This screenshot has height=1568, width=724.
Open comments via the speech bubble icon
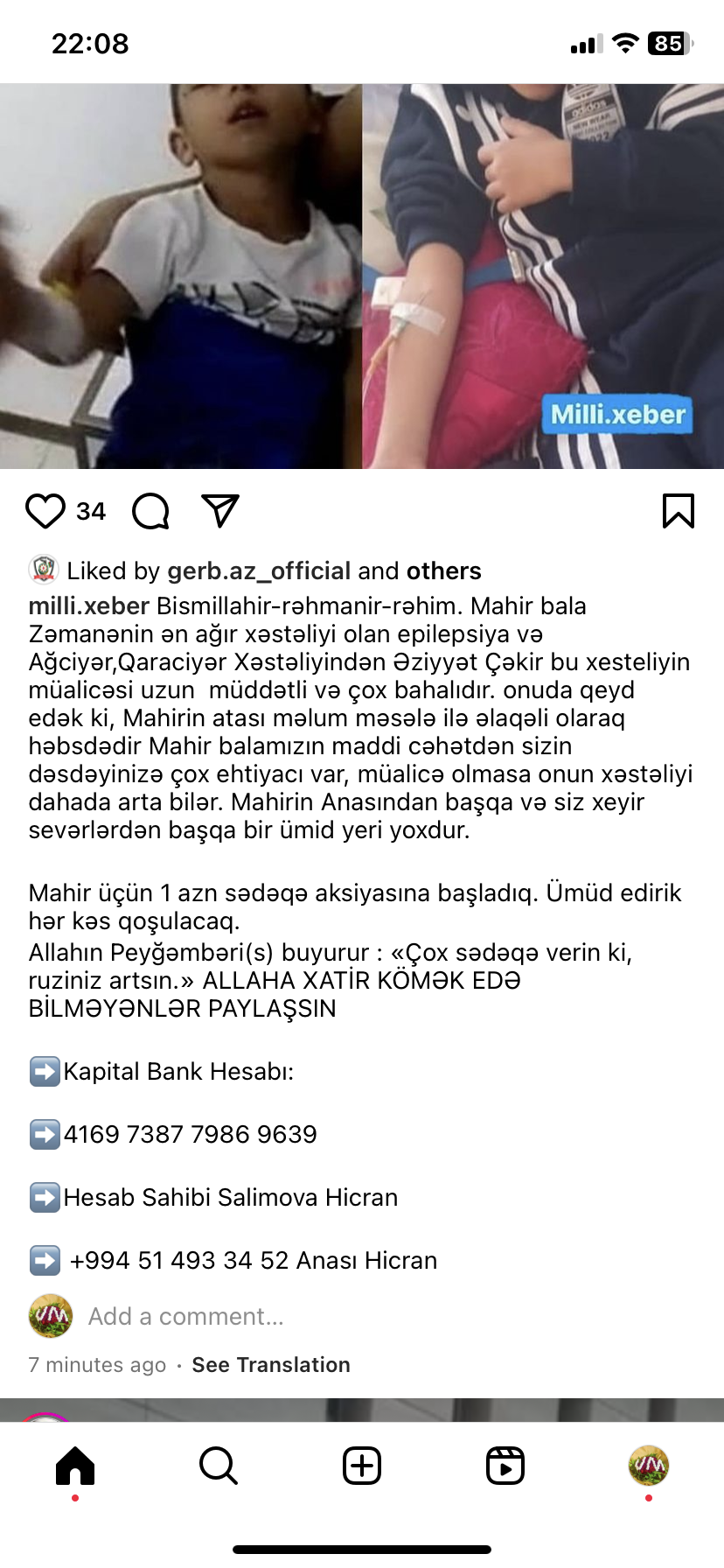[x=150, y=511]
